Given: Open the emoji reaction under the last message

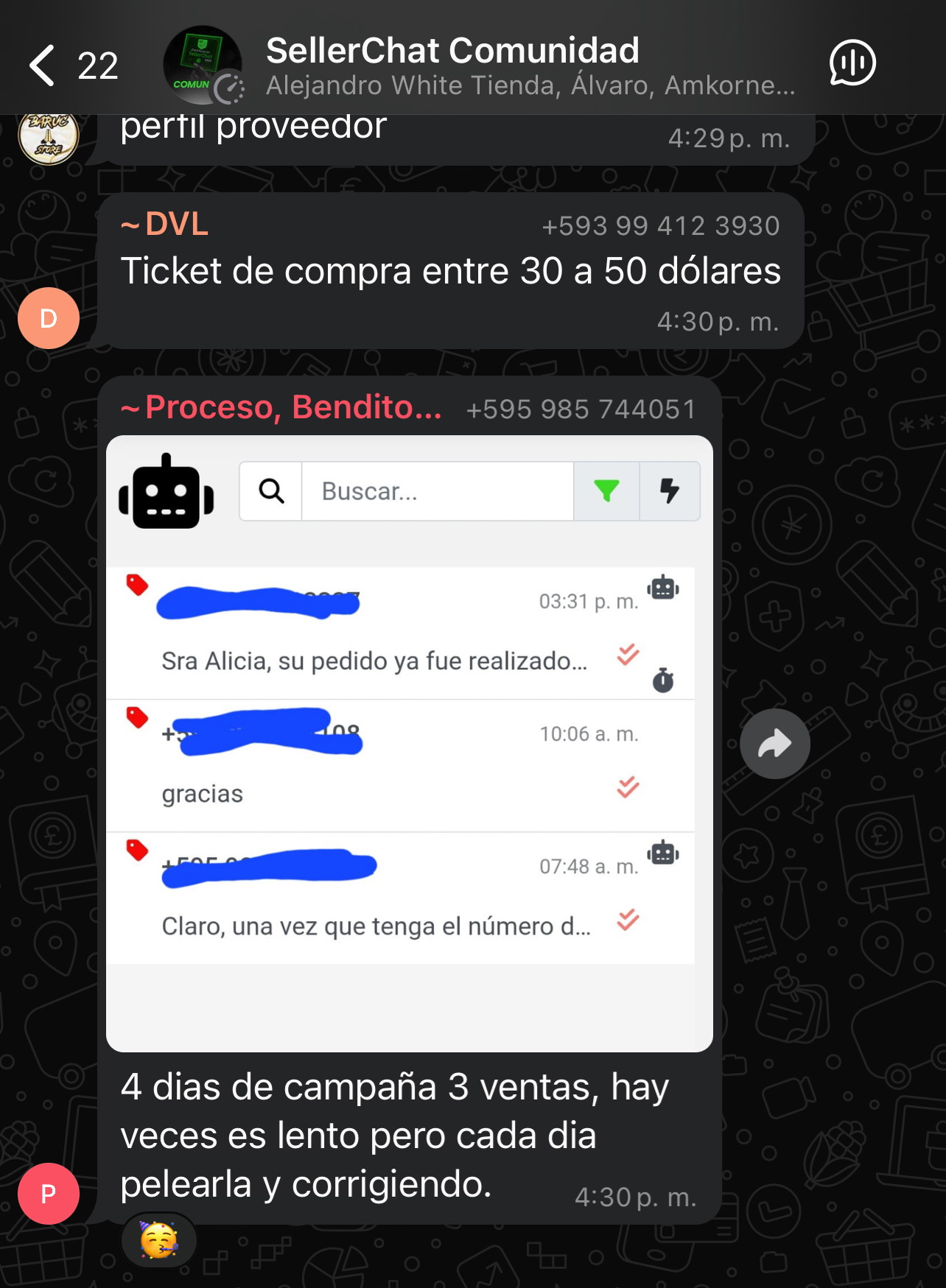Looking at the screenshot, I should coord(159,1240).
